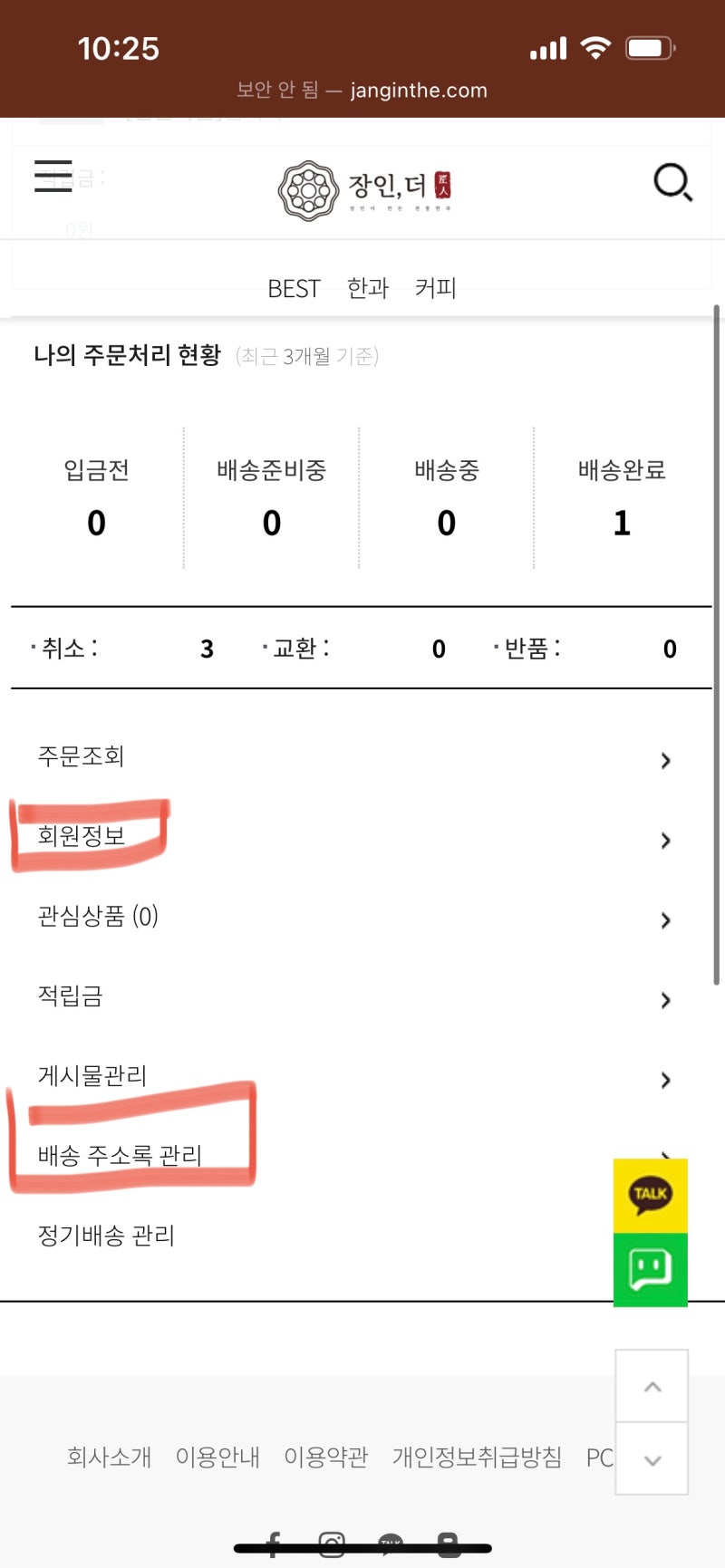Click the 배송완료 count showing 1
725x1568 pixels.
click(x=621, y=523)
